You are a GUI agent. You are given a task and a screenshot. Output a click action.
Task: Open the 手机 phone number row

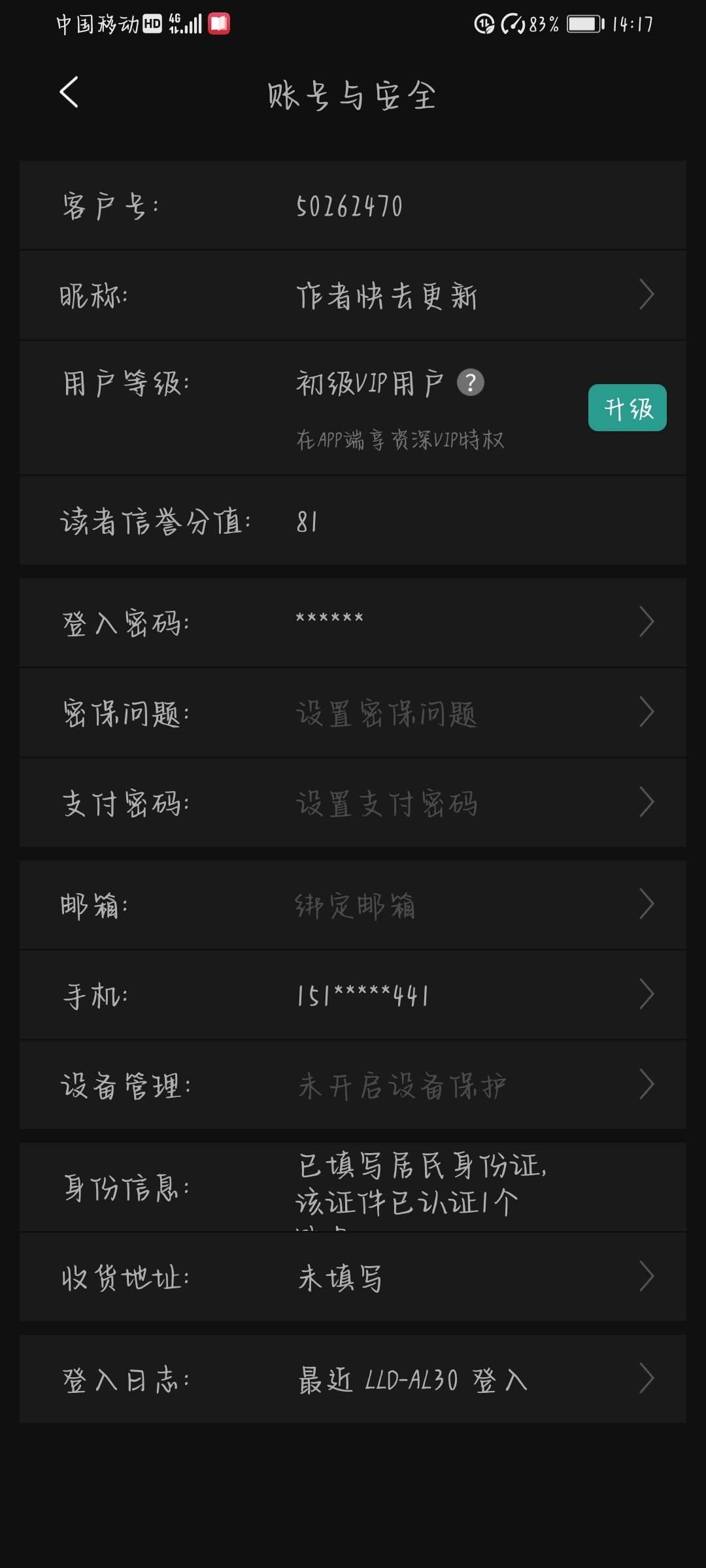353,995
